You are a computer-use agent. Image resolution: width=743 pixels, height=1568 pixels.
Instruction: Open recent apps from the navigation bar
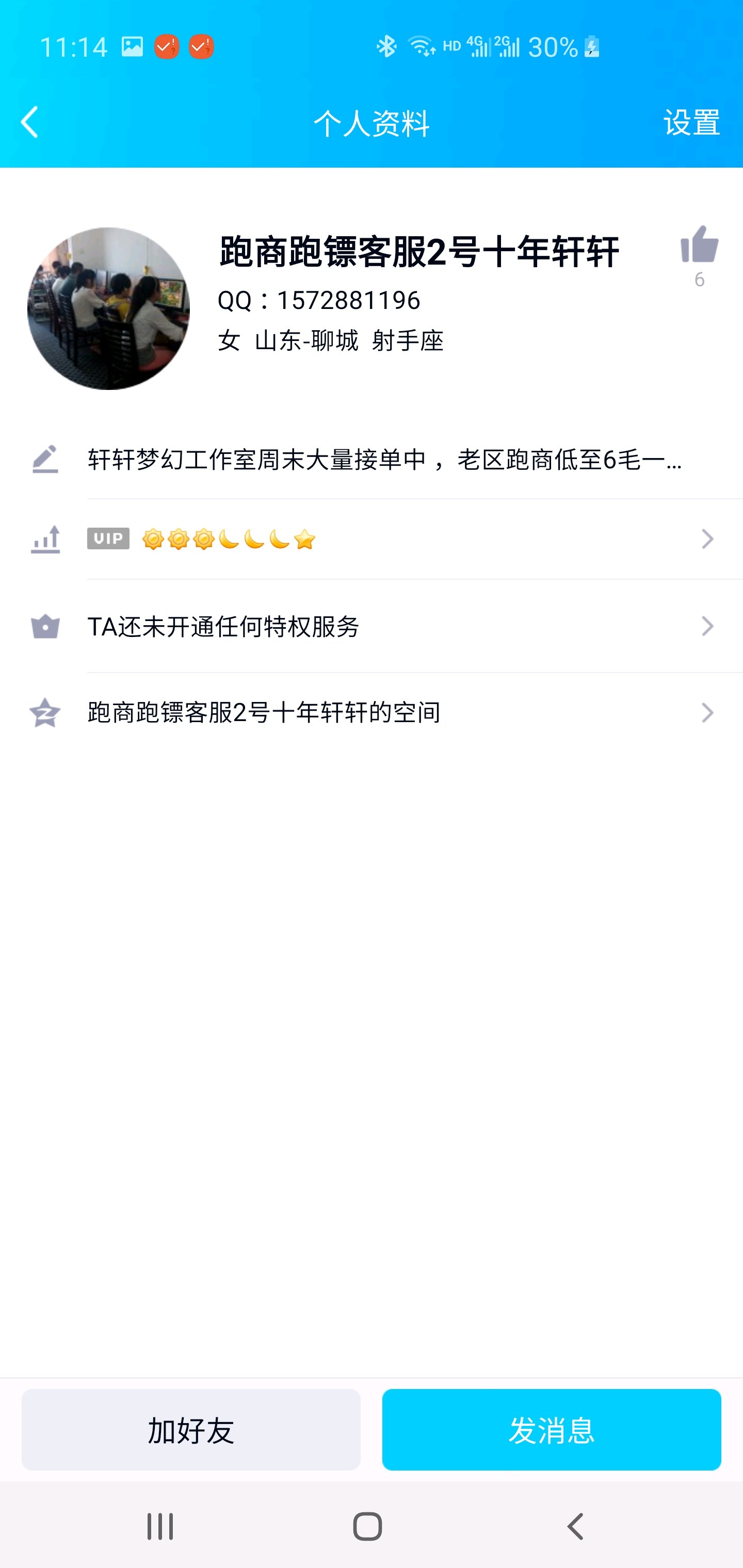[160, 1527]
